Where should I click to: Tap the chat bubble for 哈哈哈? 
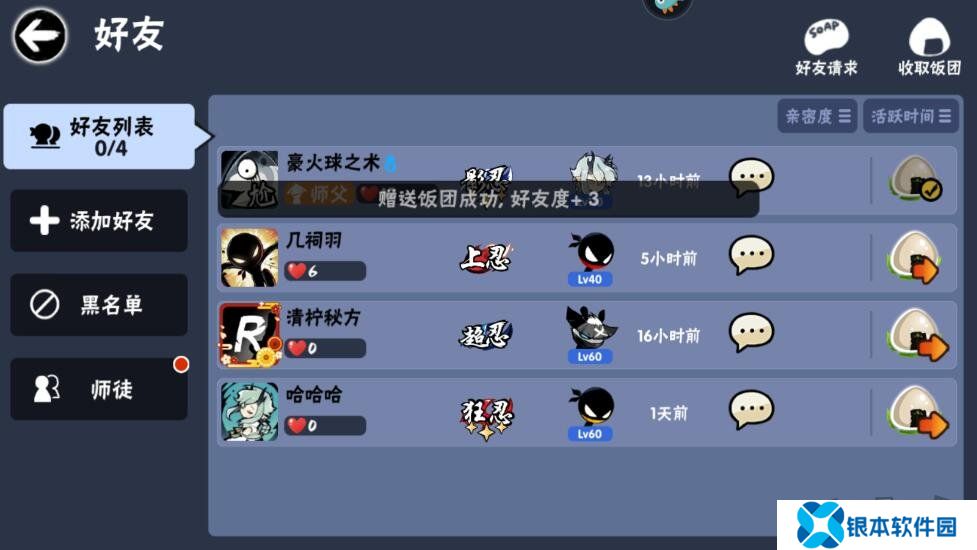click(x=751, y=411)
